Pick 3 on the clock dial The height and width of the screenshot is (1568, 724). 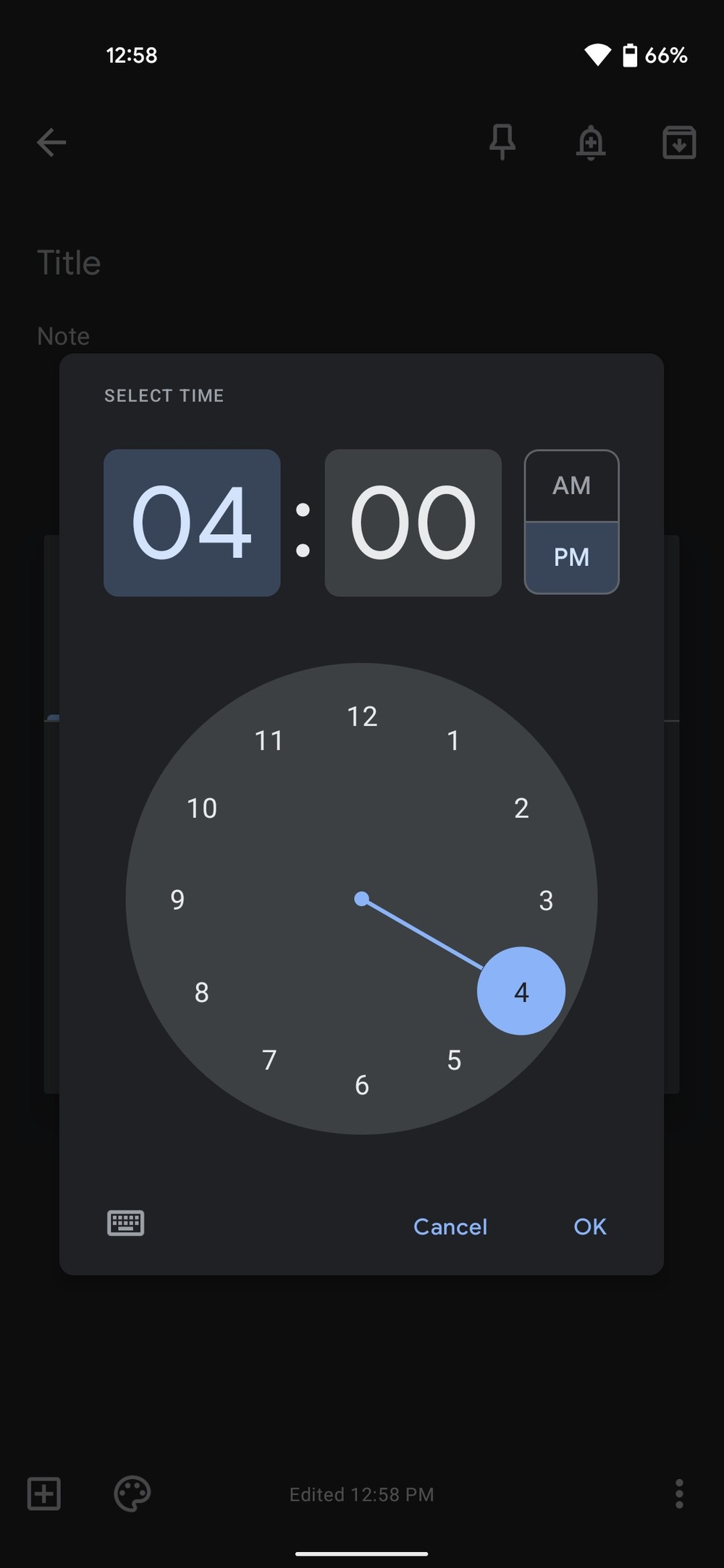pyautogui.click(x=546, y=900)
